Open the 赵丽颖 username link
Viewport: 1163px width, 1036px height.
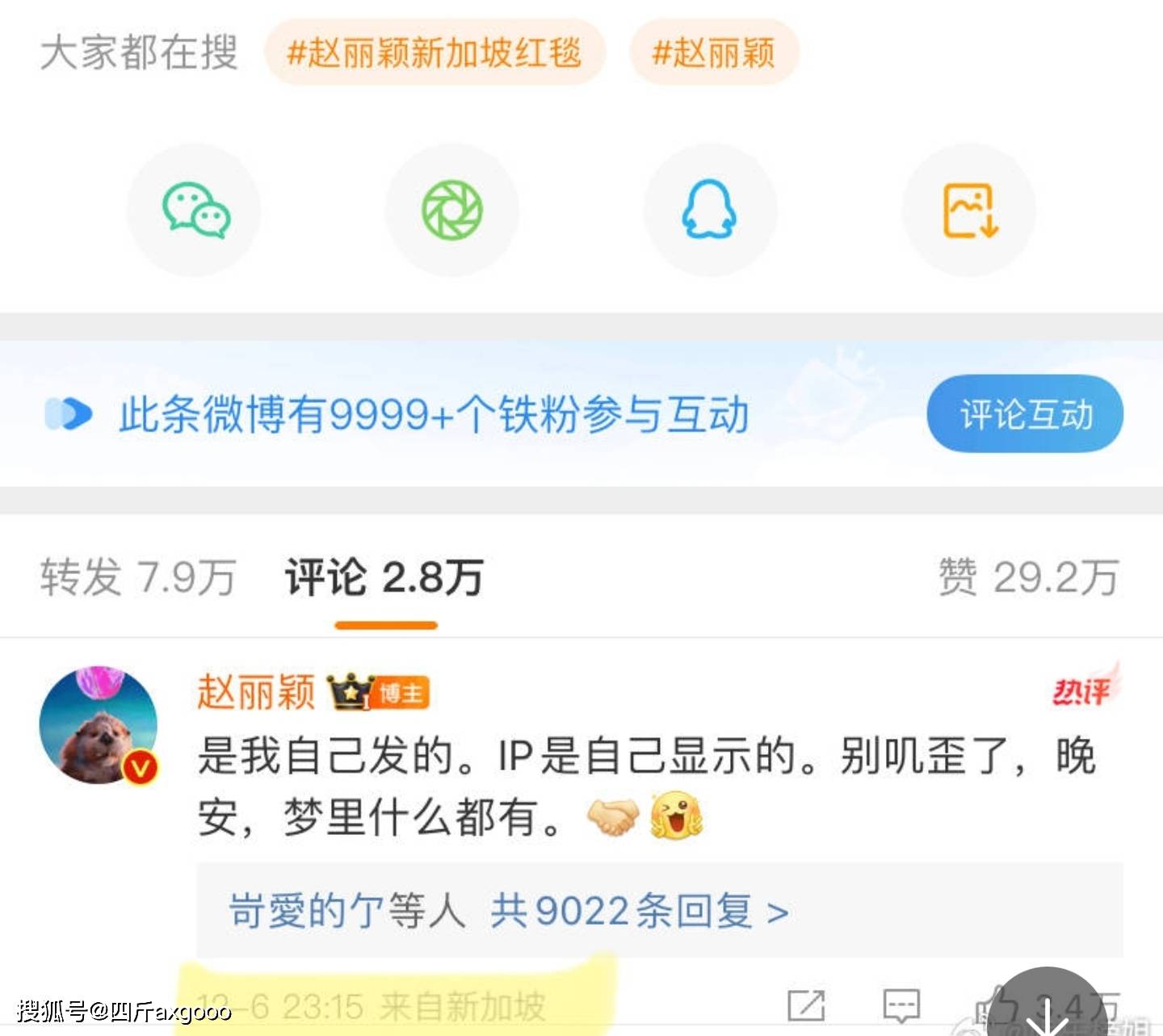256,693
